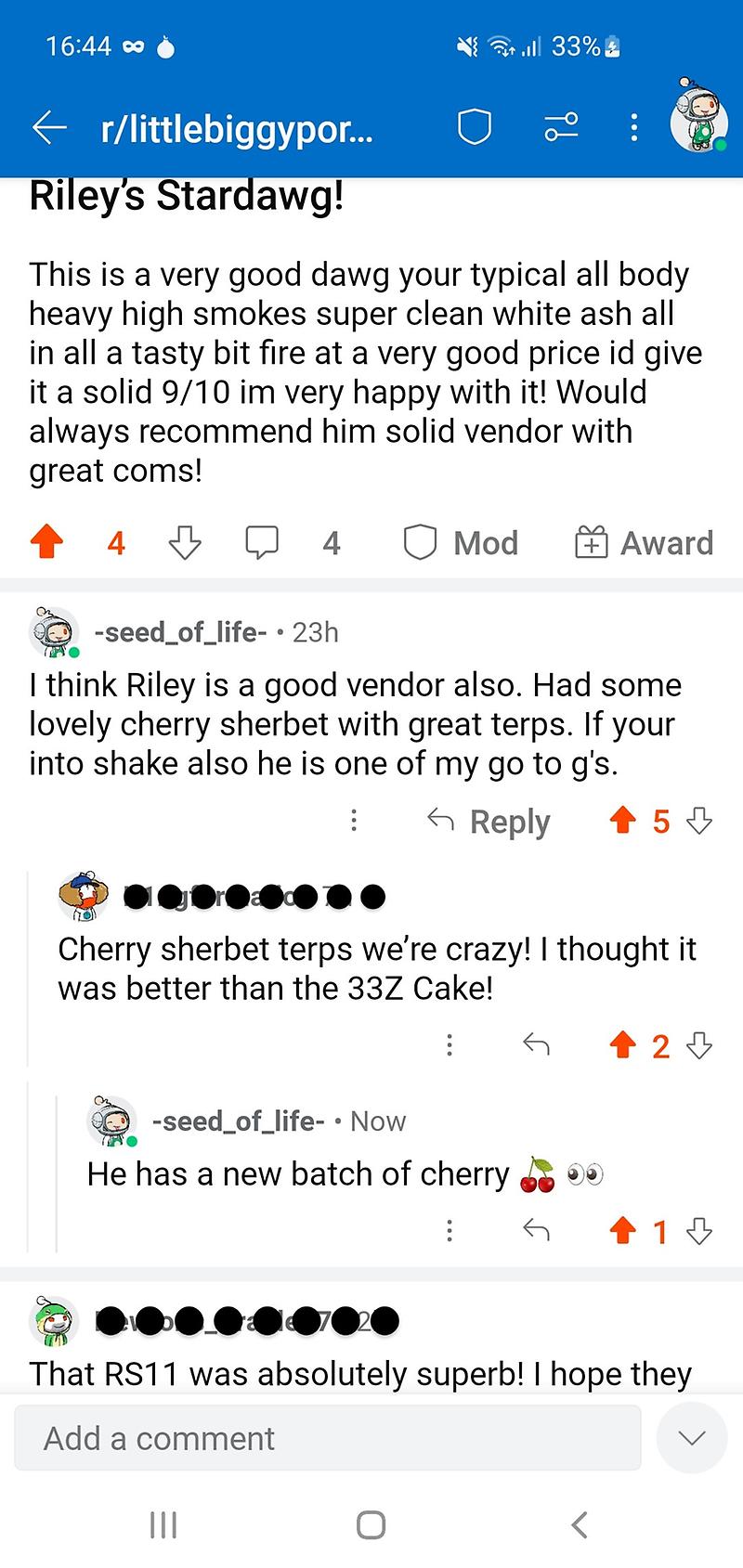Reply to the "33Z Cake" comment
Viewport: 743px width, 1568px height.
536,1045
